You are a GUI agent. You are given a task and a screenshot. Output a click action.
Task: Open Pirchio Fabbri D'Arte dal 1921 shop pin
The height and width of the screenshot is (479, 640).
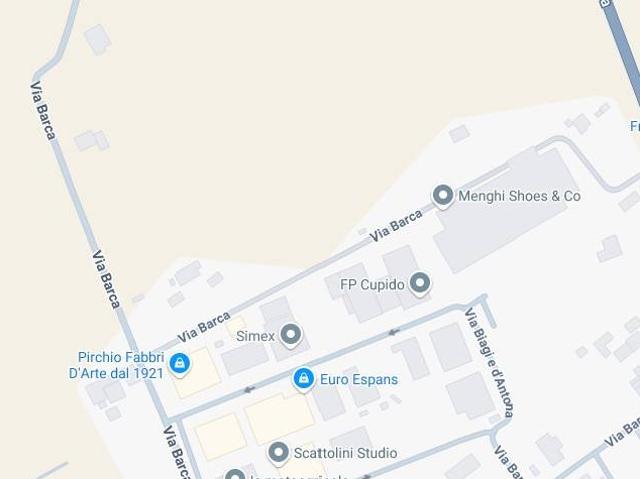[x=180, y=364]
